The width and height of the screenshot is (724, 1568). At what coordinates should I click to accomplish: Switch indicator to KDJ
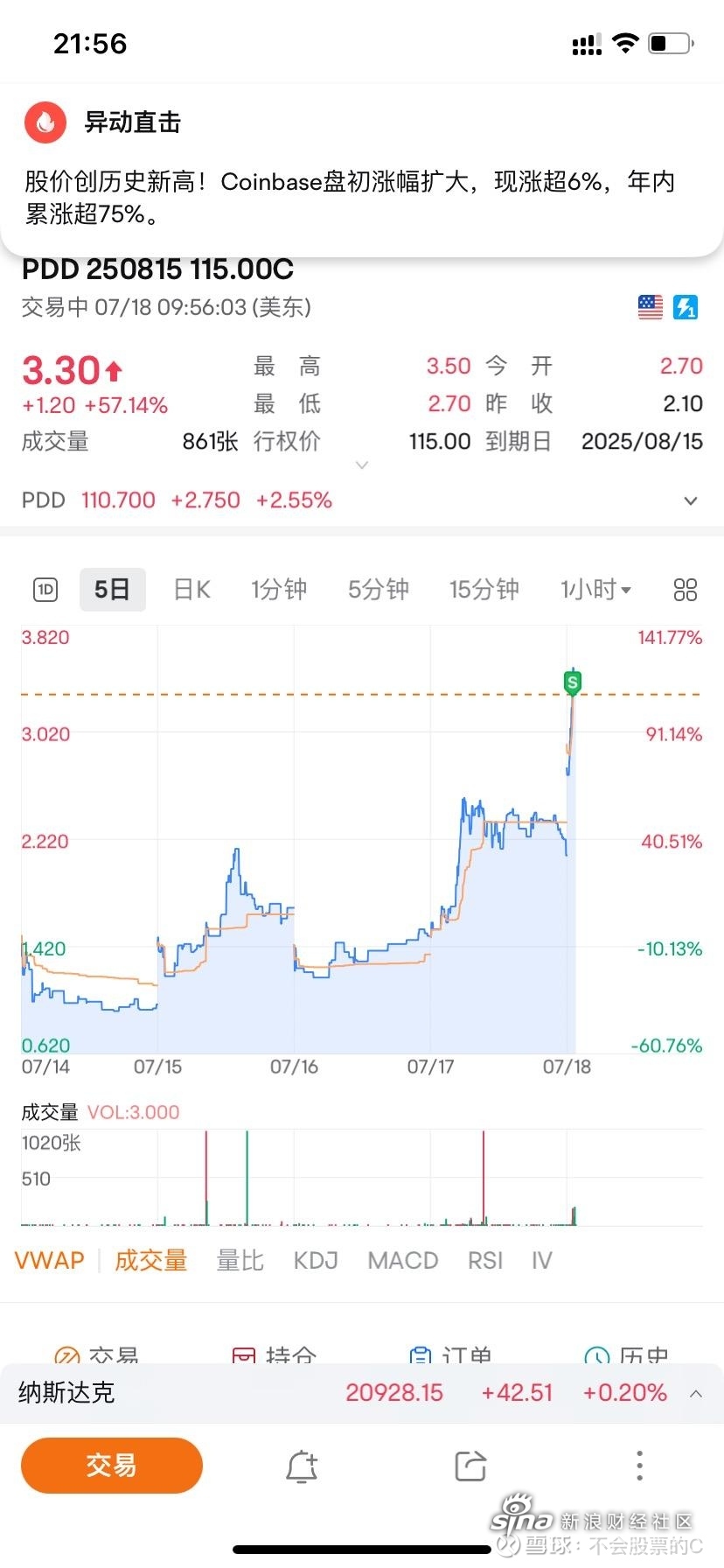[x=316, y=1260]
